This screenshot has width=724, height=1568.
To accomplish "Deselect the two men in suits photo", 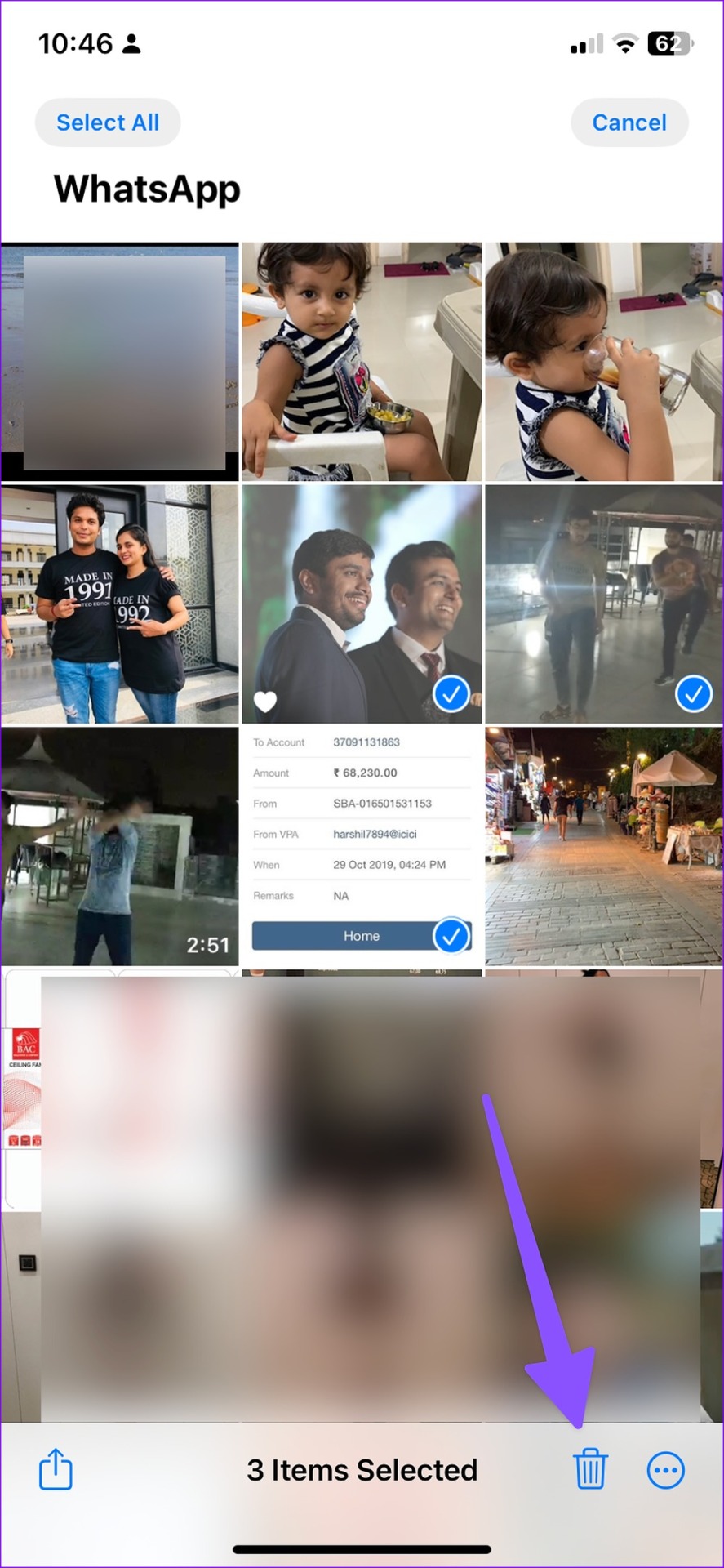I will click(x=362, y=604).
